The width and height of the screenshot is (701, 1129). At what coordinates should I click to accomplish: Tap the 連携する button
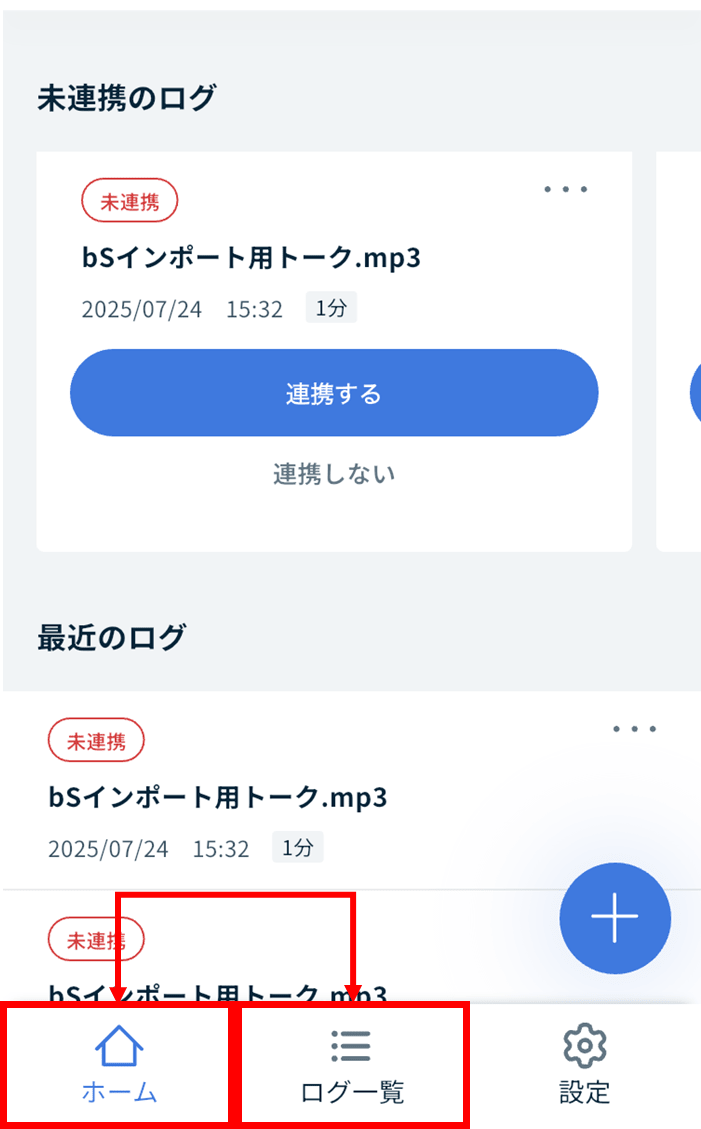click(x=333, y=393)
